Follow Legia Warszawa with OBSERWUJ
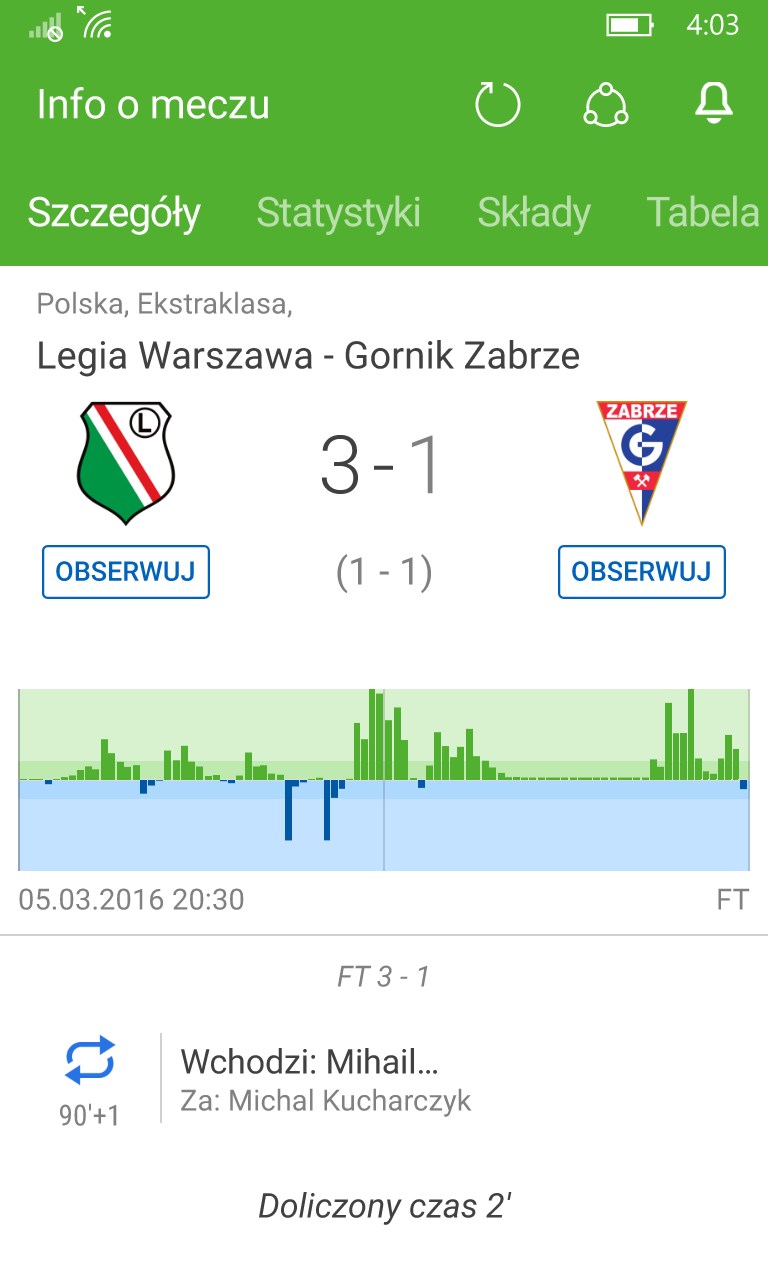768x1280 pixels. [x=126, y=572]
